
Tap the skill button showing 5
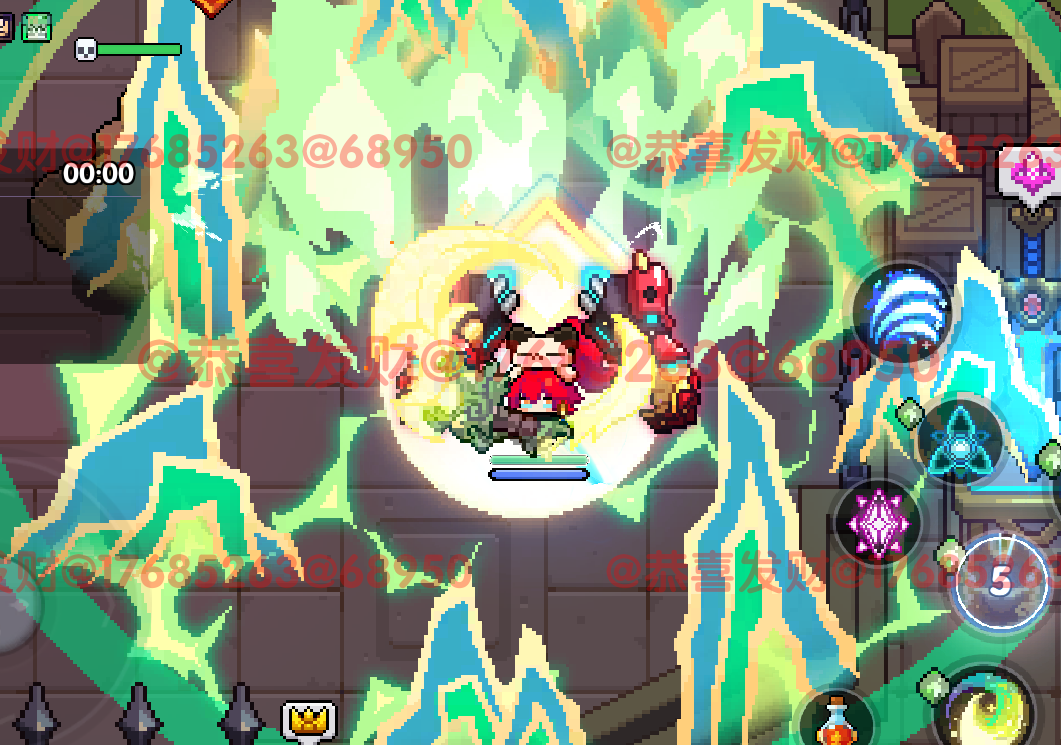tap(1000, 585)
